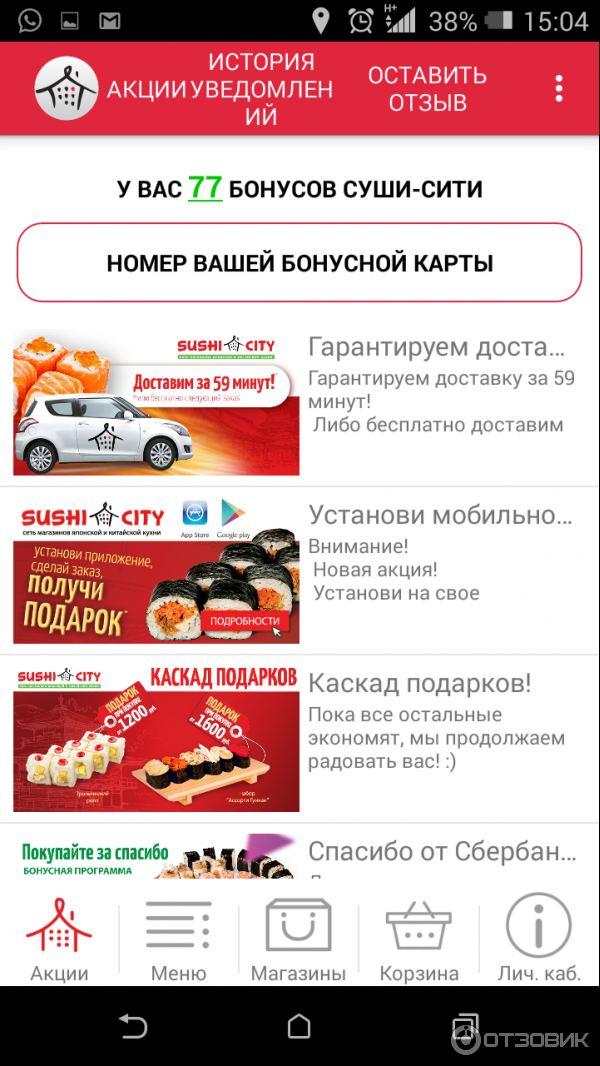Tap the Sushi City logo icon

[66, 88]
